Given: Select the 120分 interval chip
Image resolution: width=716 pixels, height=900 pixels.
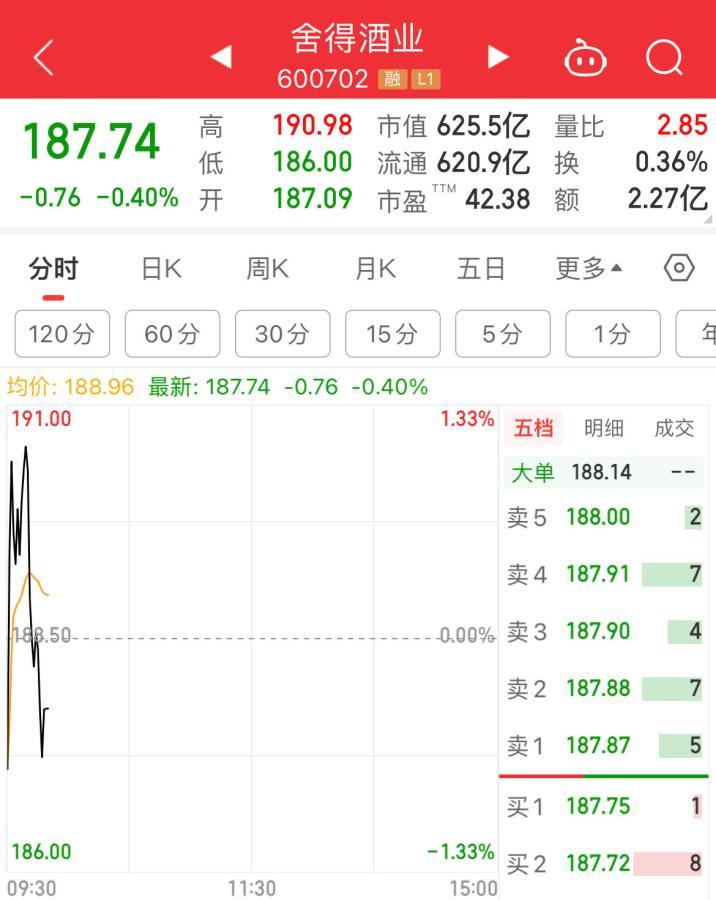Looking at the screenshot, I should coord(62,334).
